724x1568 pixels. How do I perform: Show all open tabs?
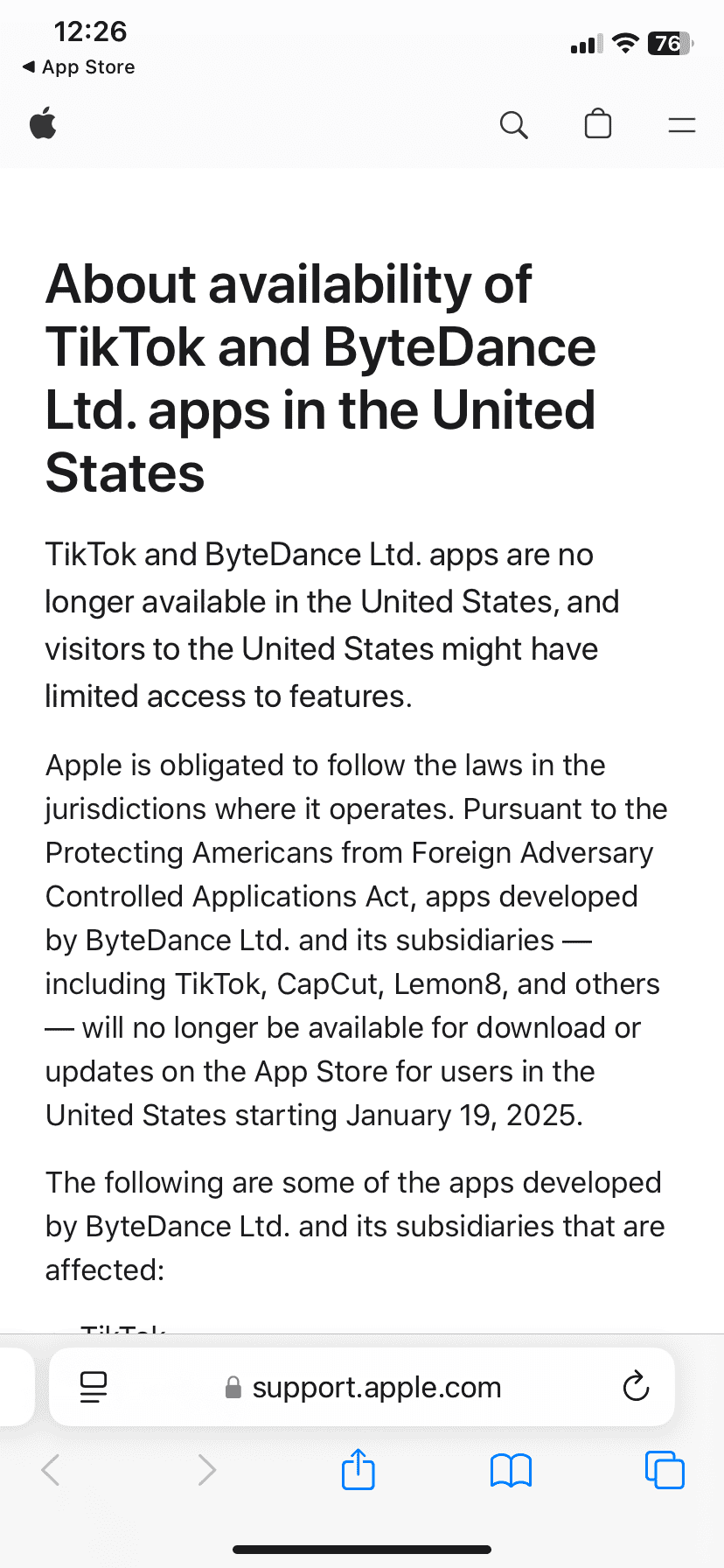click(x=665, y=1470)
